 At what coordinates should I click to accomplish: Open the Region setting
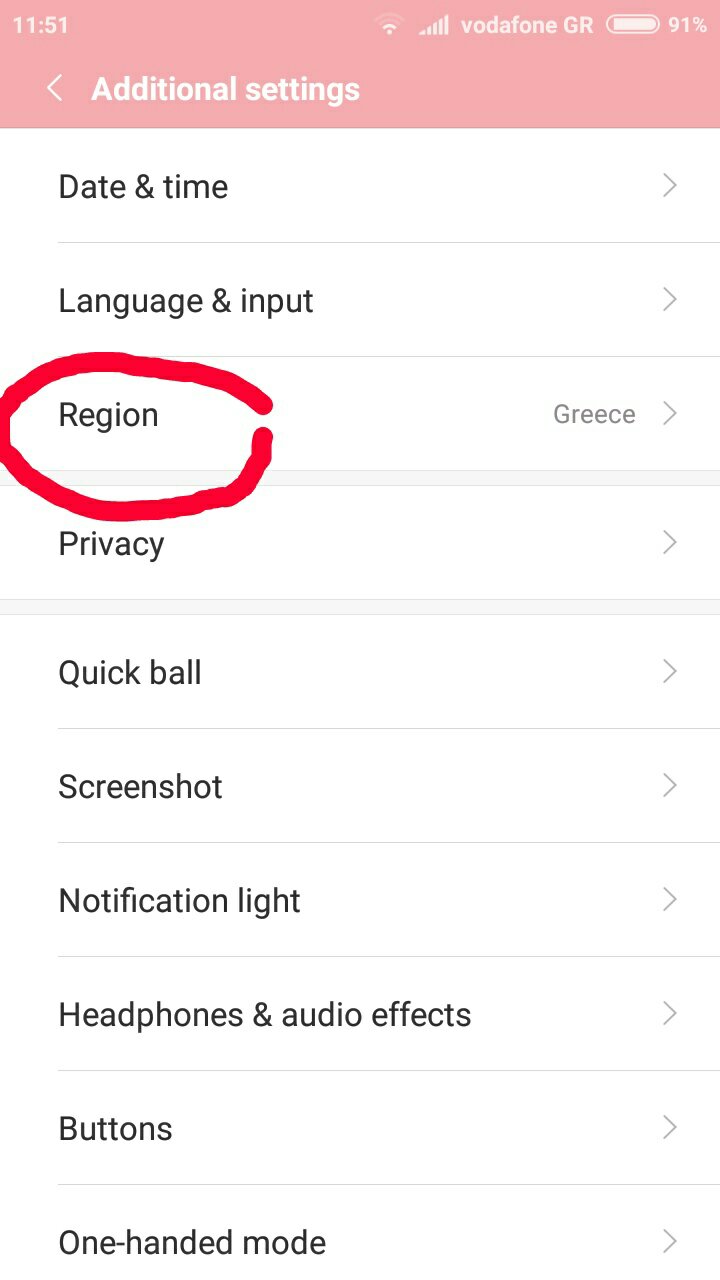coord(360,415)
